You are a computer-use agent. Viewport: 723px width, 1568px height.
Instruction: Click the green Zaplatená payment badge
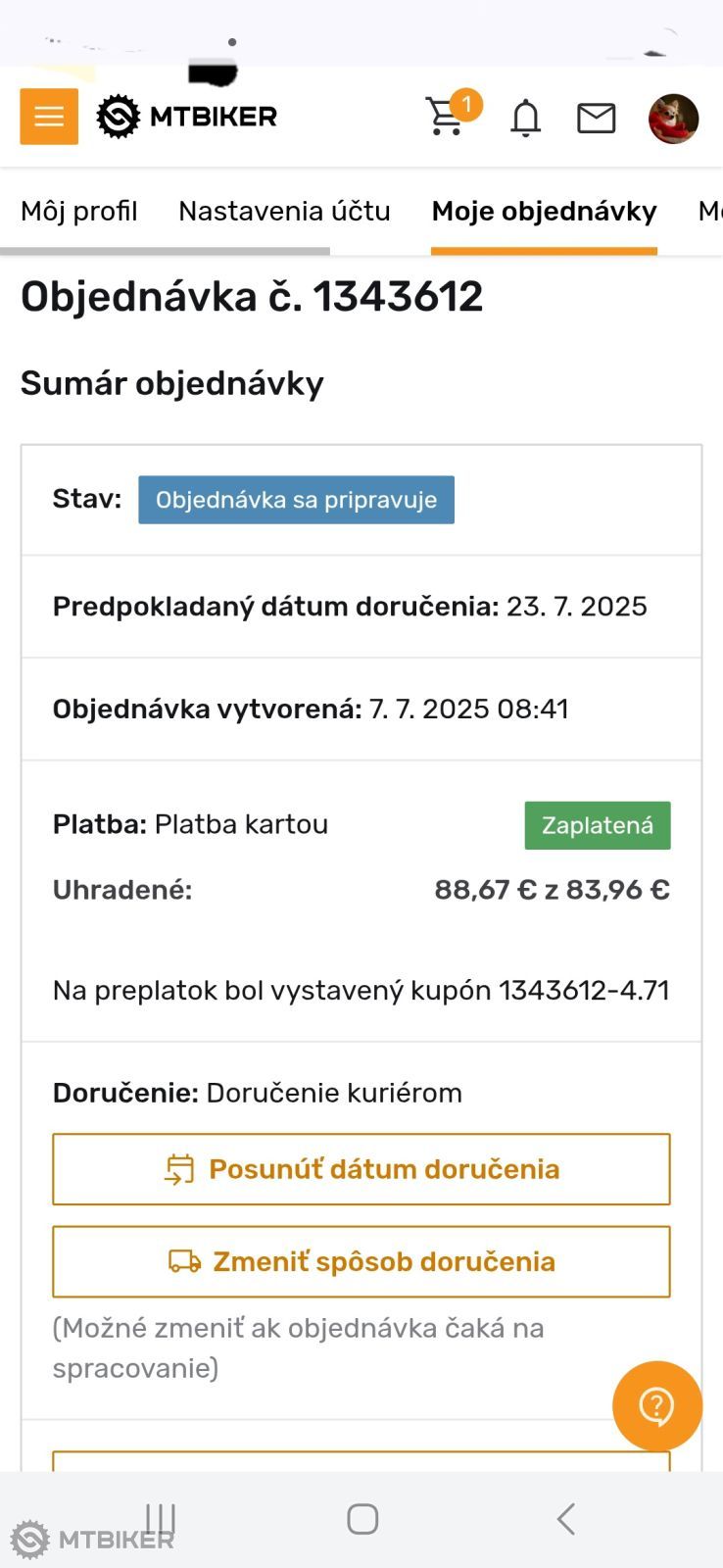coord(598,824)
